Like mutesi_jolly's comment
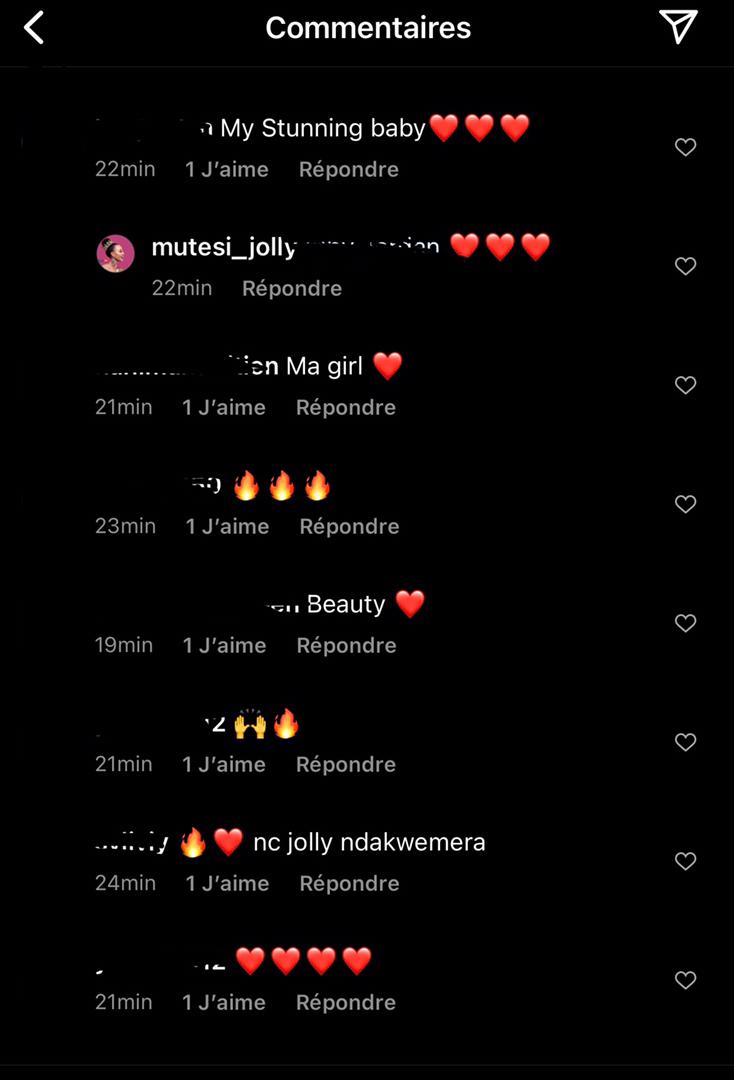This screenshot has height=1080, width=734. (685, 266)
